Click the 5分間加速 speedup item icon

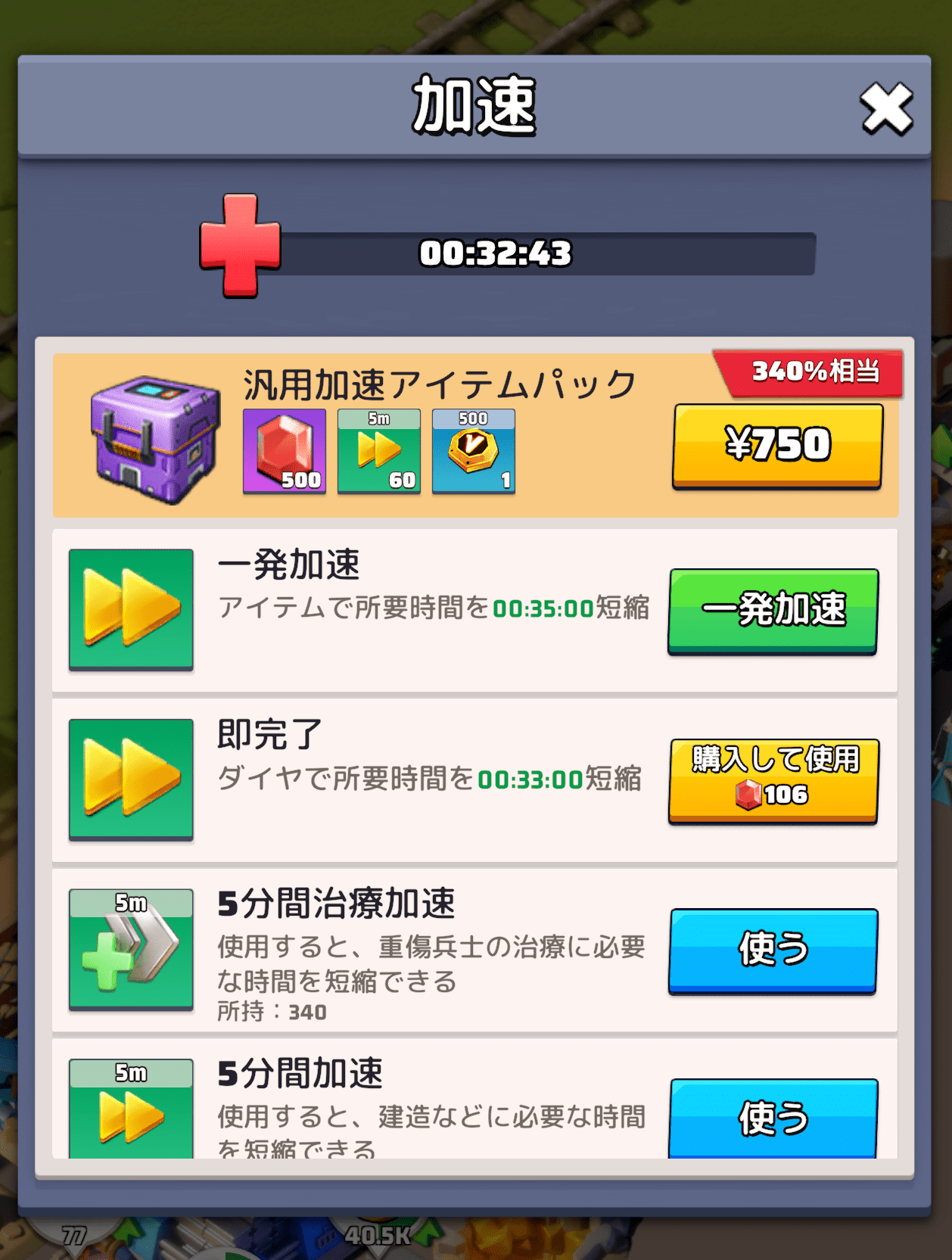(x=130, y=1110)
